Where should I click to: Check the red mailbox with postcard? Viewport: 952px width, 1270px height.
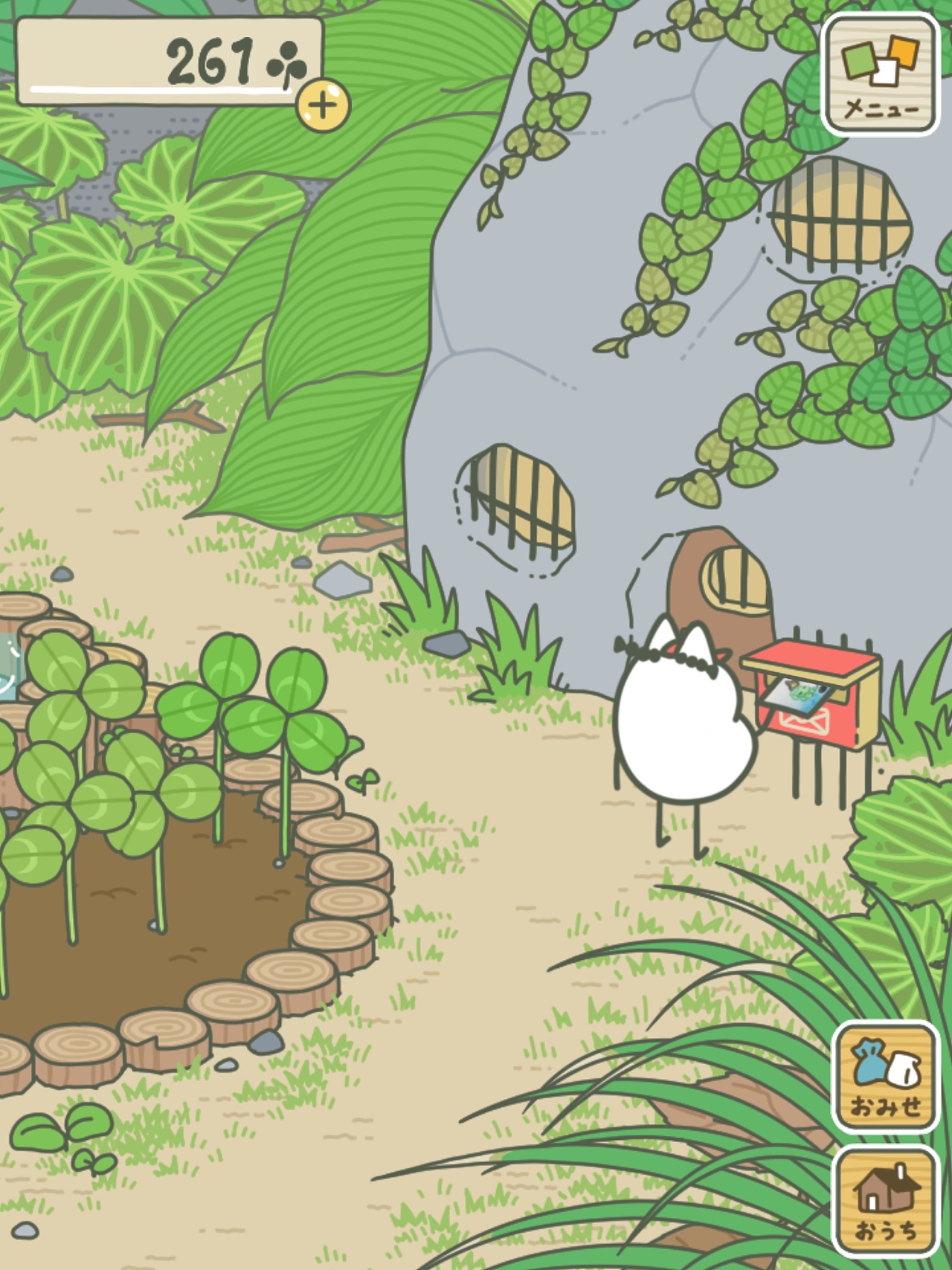tap(811, 699)
